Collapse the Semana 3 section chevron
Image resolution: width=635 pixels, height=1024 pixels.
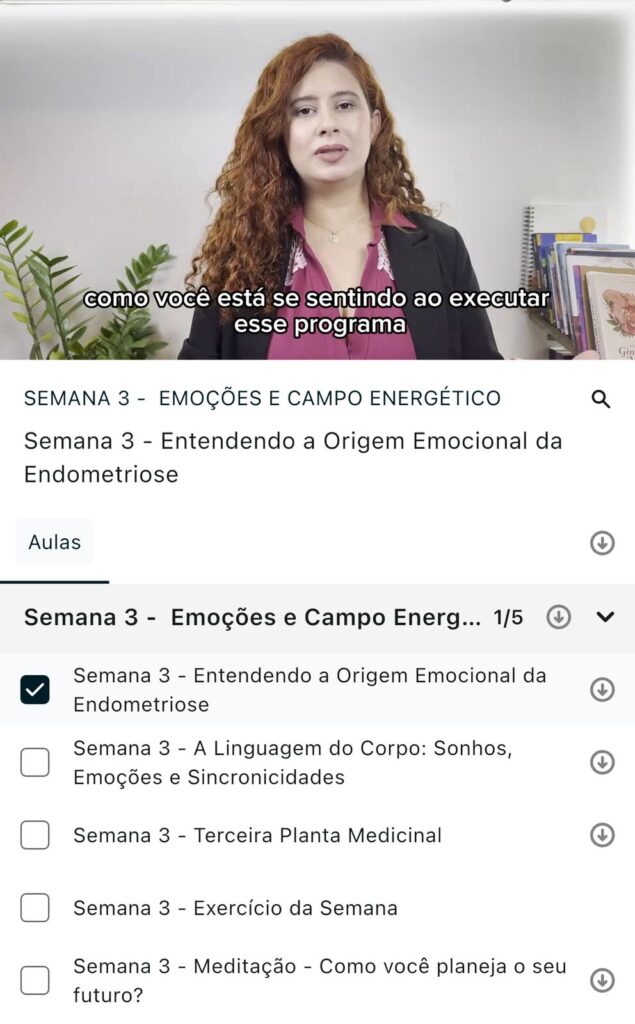[x=605, y=617]
